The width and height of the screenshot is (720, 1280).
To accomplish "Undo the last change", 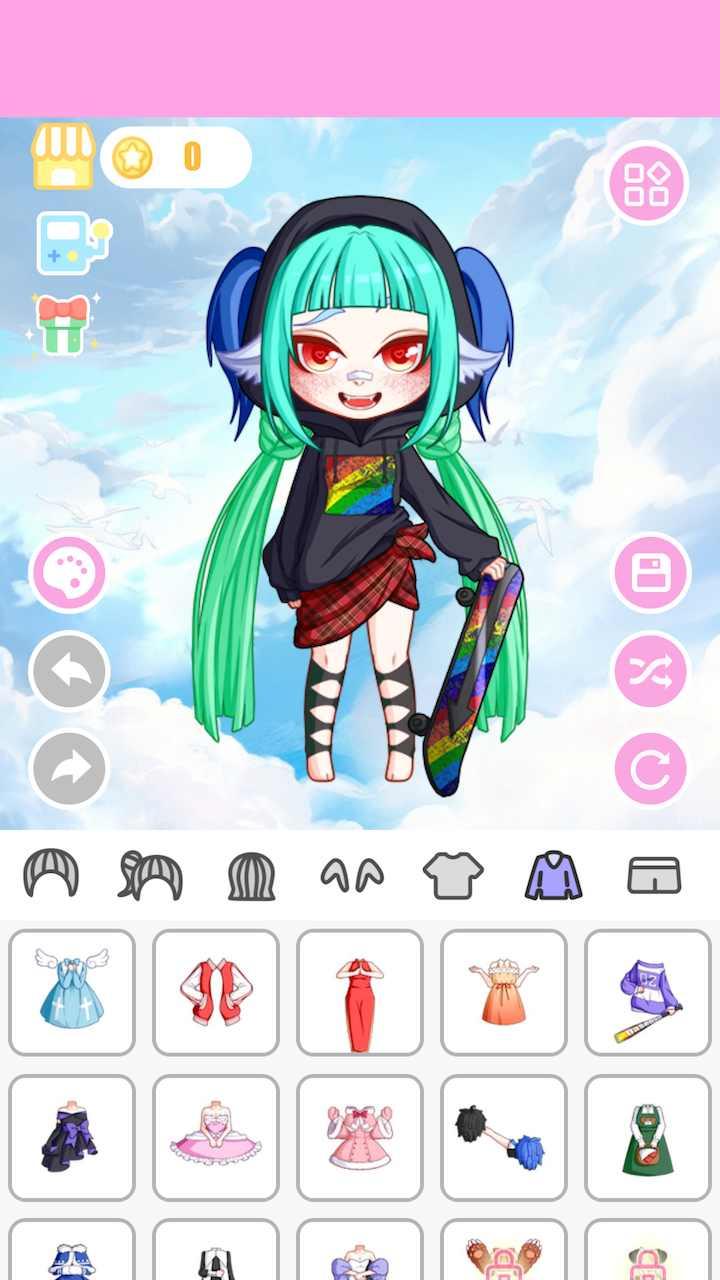I will 69,671.
